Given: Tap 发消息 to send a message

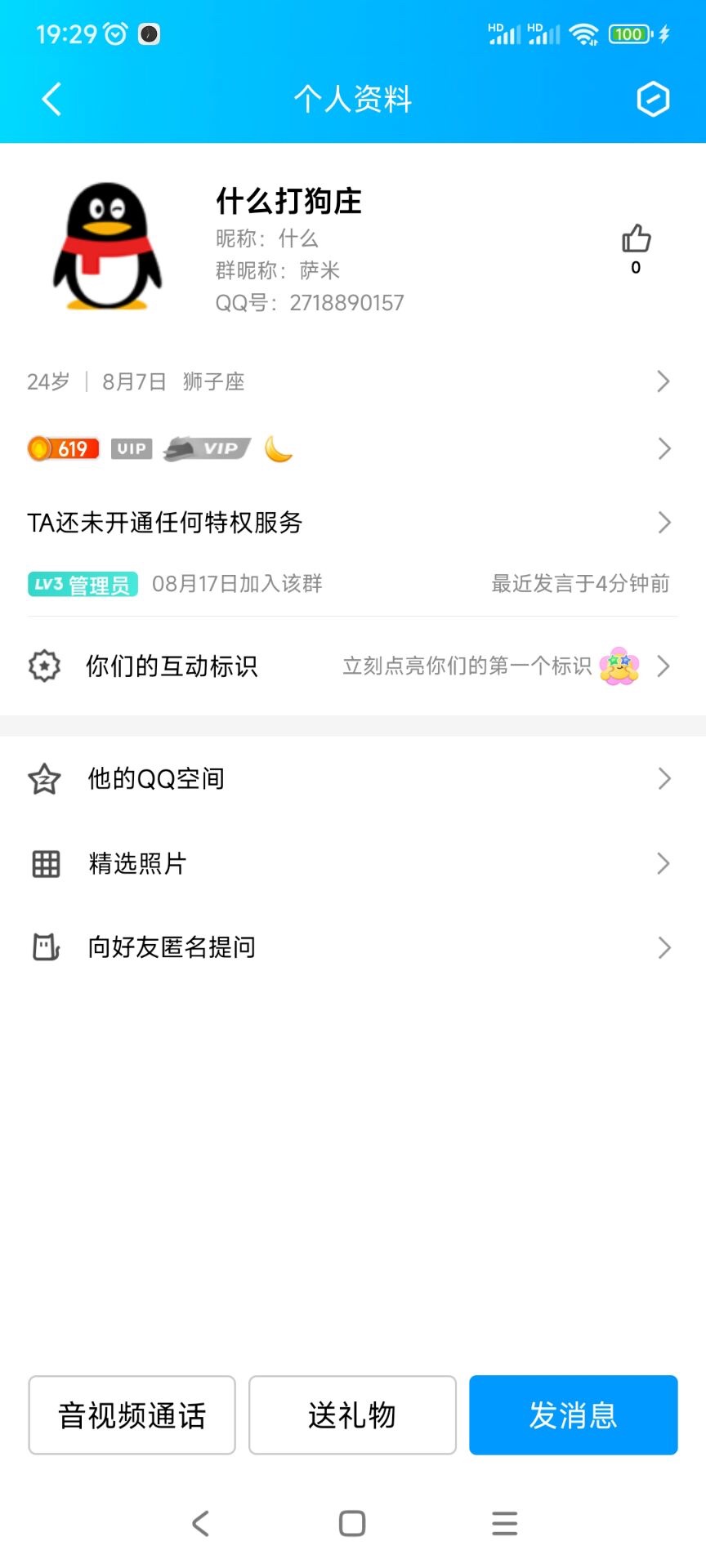Looking at the screenshot, I should coord(573,1415).
